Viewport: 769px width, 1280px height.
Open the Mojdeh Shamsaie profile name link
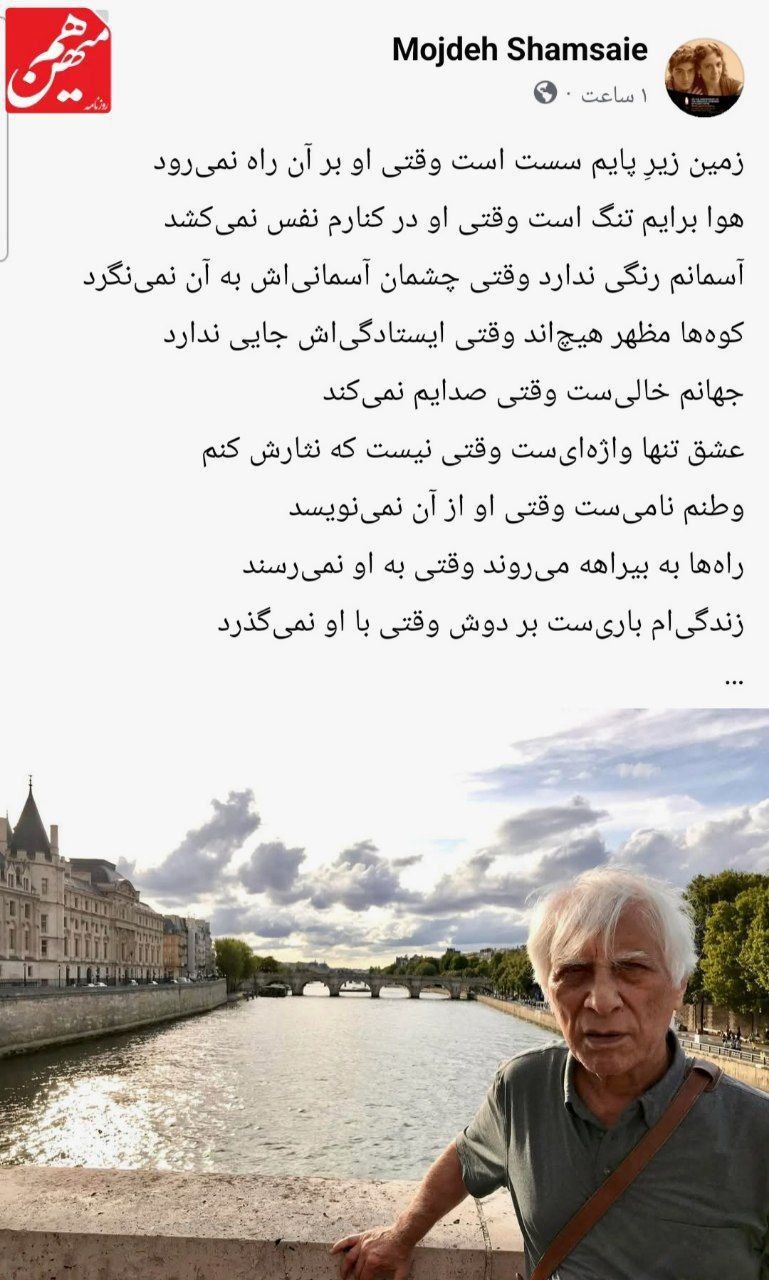[x=519, y=50]
